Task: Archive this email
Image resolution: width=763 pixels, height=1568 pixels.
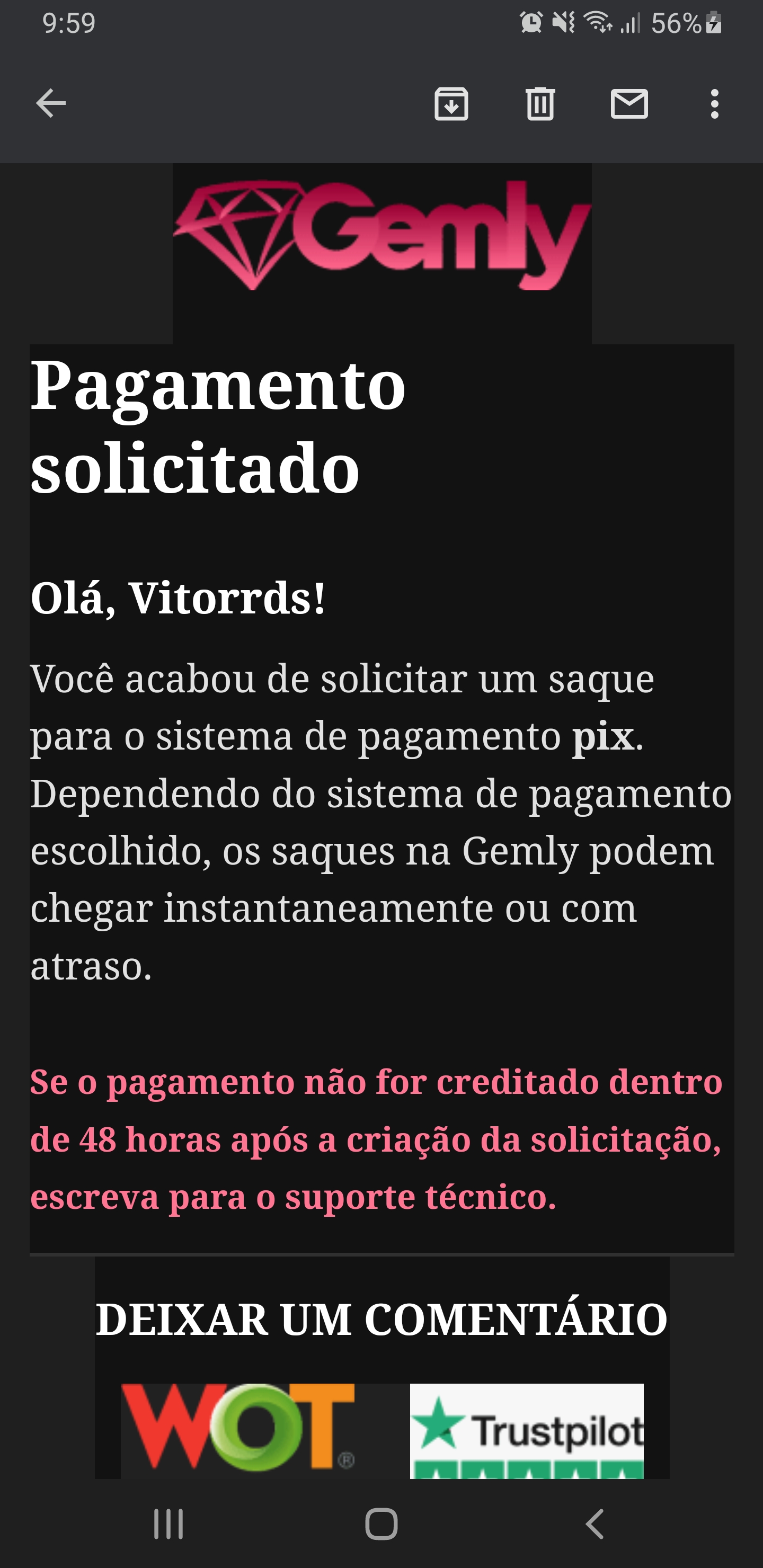Action: click(450, 104)
